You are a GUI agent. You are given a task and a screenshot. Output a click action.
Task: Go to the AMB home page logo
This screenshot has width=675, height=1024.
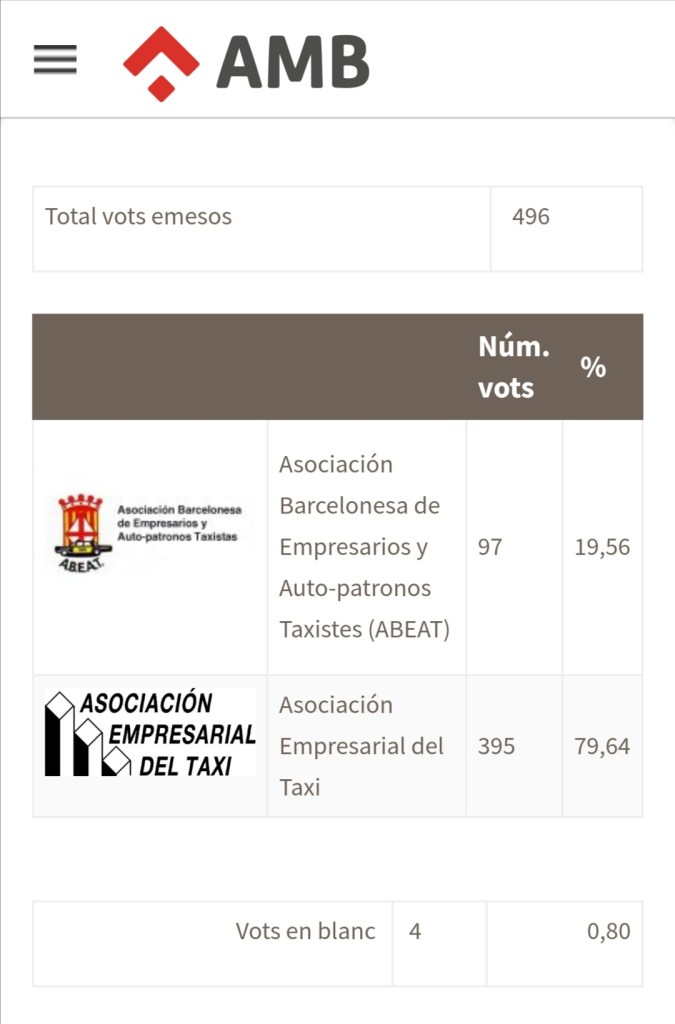246,62
